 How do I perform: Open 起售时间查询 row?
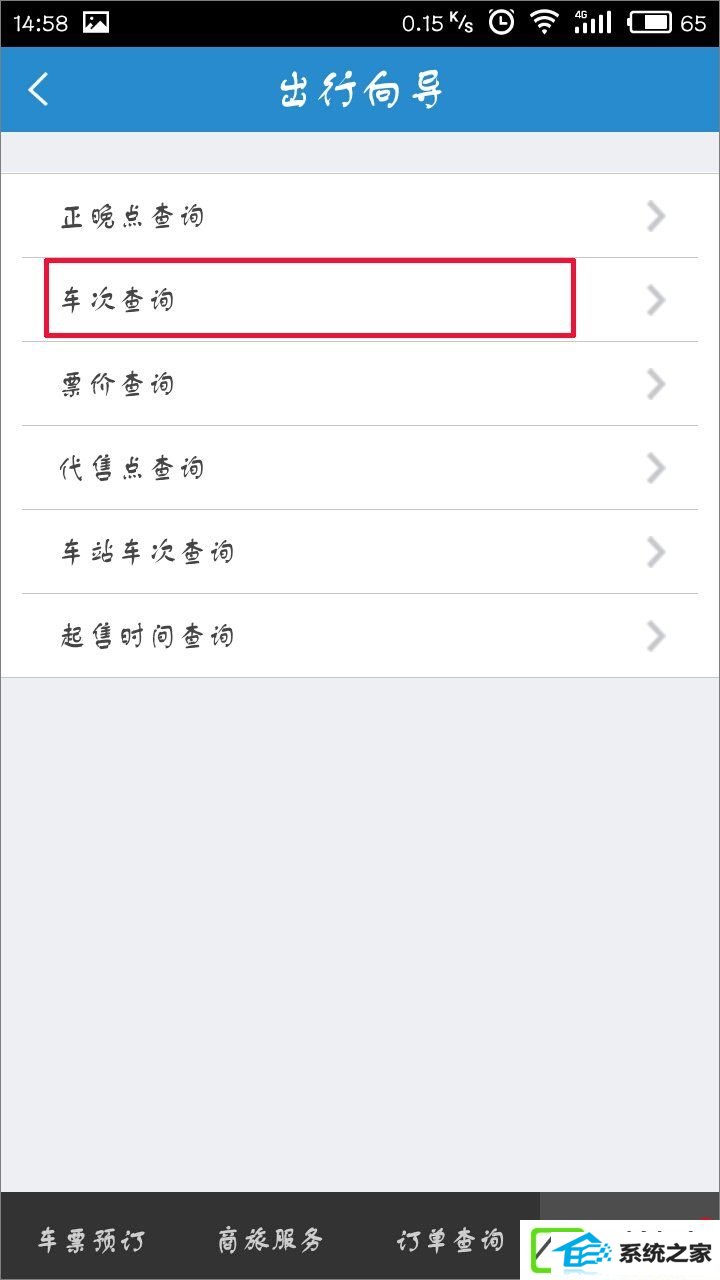(360, 636)
